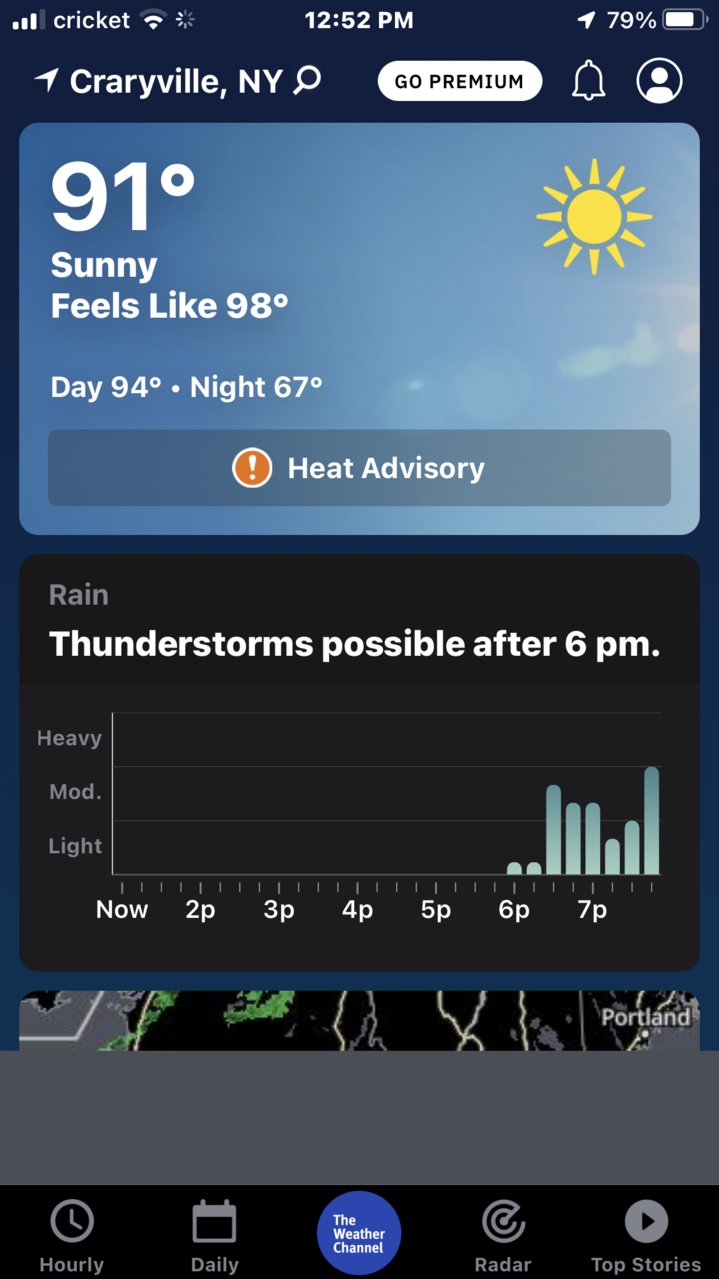The height and width of the screenshot is (1279, 719).
Task: Tap the GO PREMIUM button
Action: point(459,81)
